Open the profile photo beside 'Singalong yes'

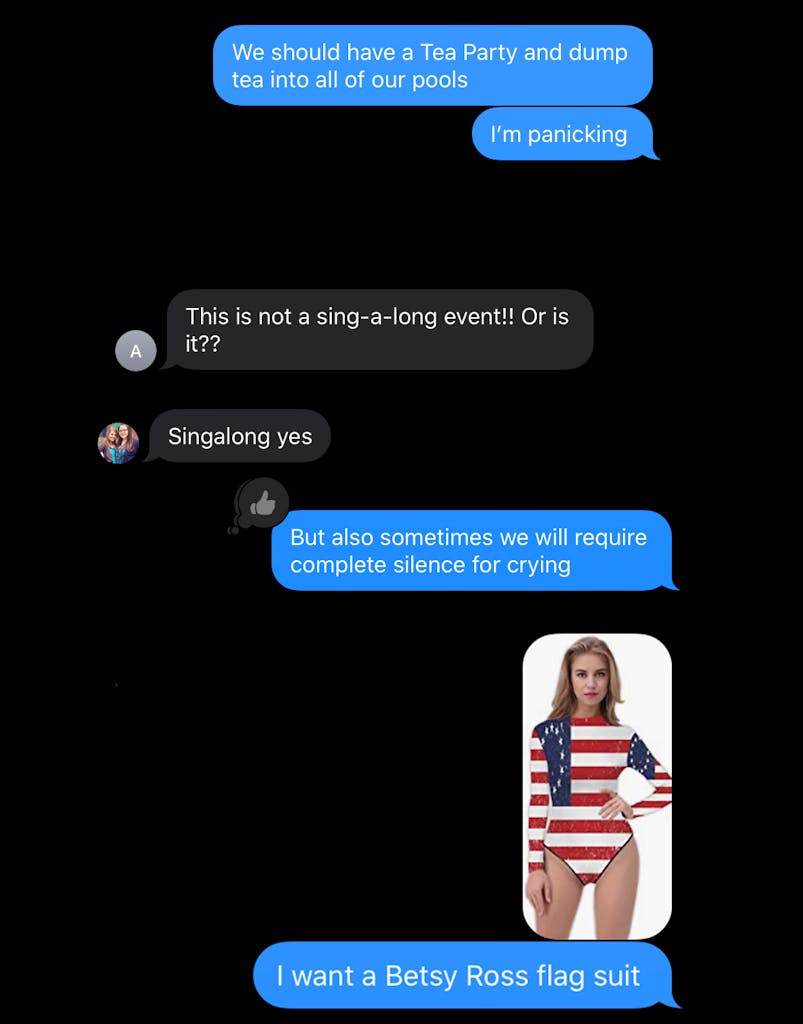point(118,442)
